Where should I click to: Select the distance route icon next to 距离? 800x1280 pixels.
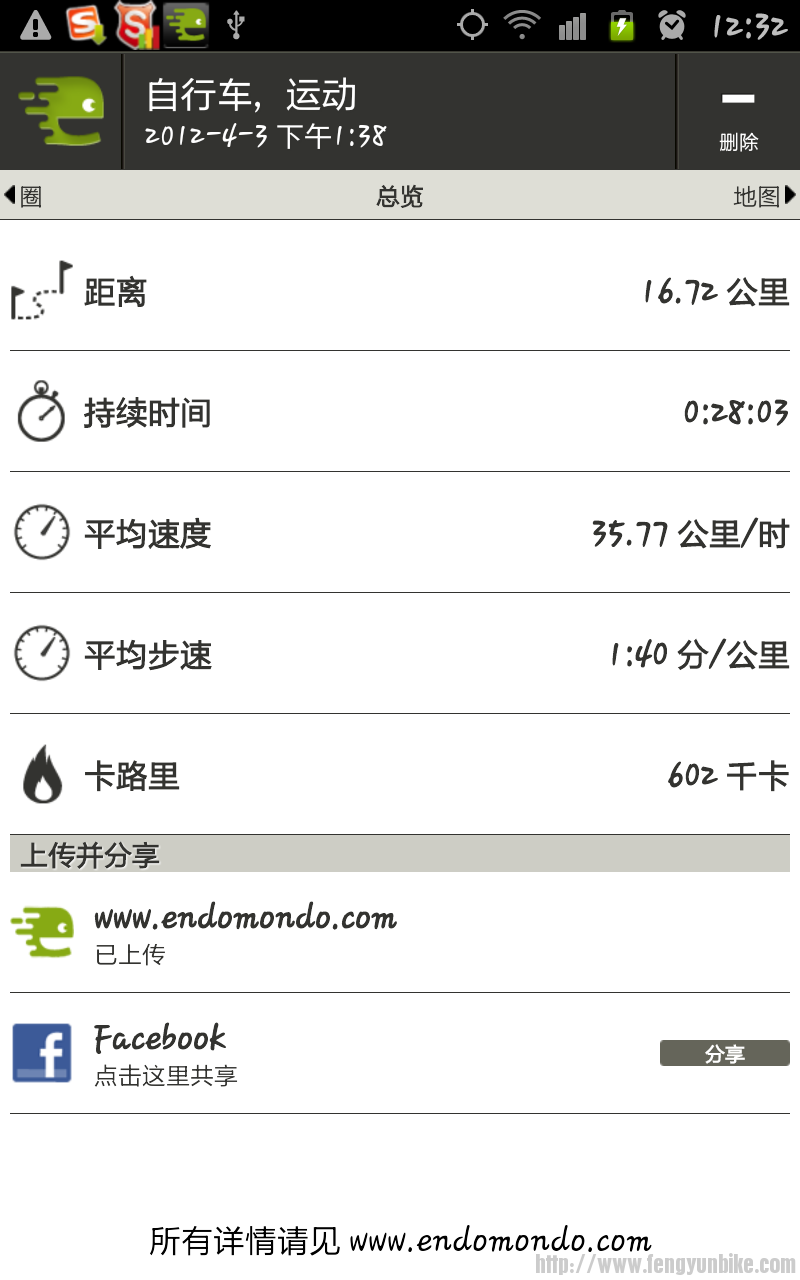tap(40, 290)
